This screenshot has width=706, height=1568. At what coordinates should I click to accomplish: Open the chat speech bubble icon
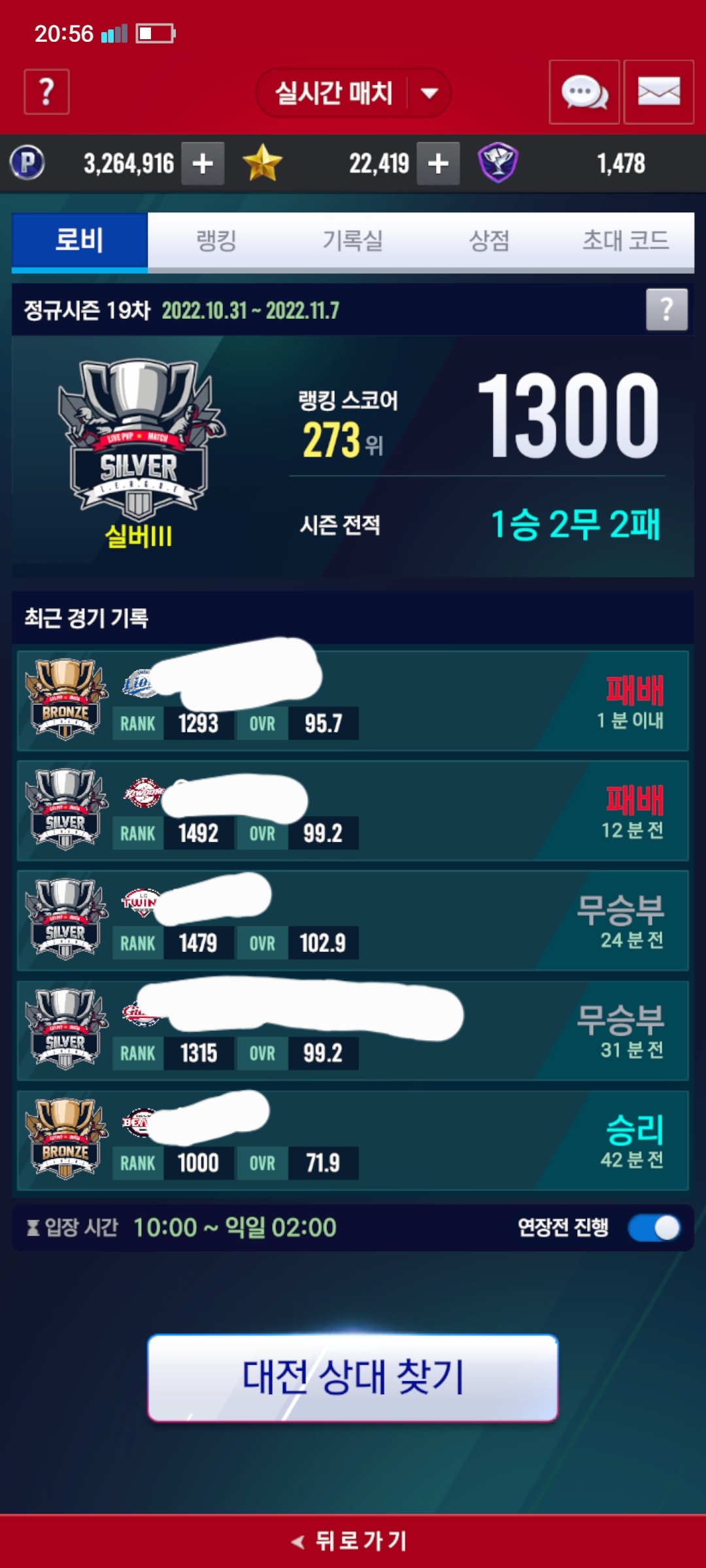pos(584,92)
